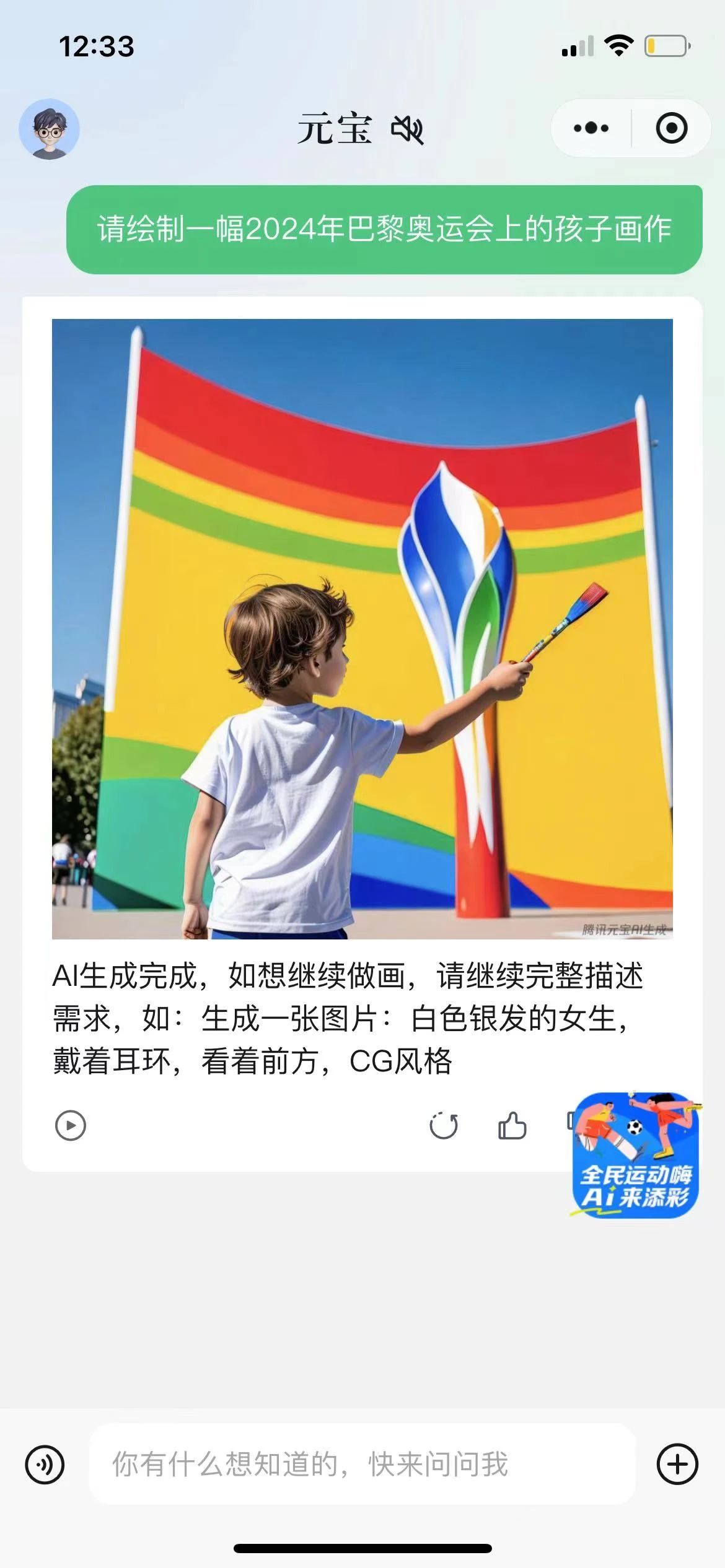Image resolution: width=725 pixels, height=1568 pixels.
Task: Regenerate the AI image response
Action: [444, 1125]
